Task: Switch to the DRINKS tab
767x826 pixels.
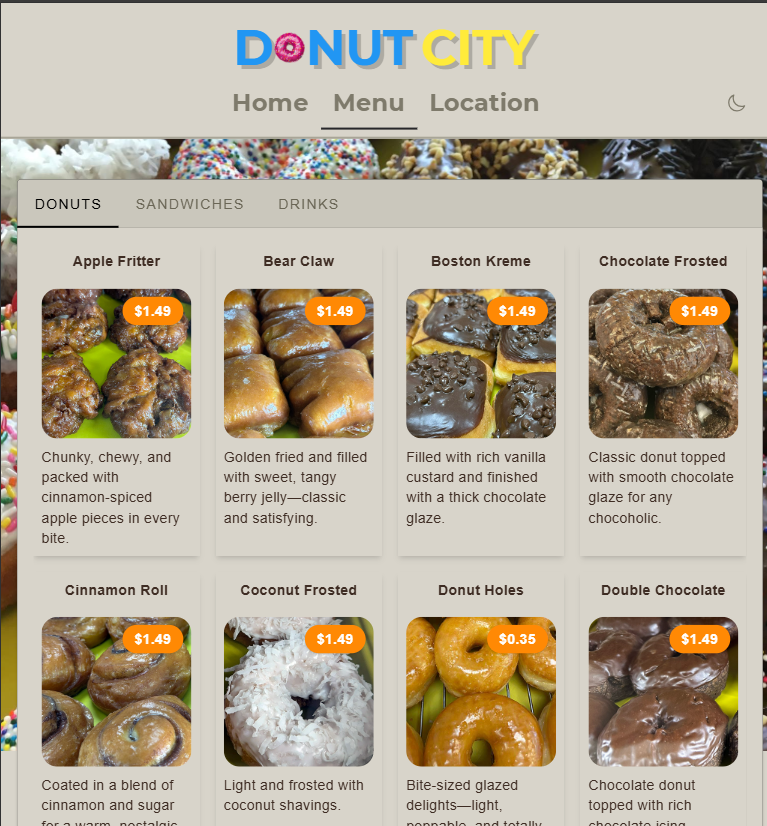Action: pyautogui.click(x=308, y=204)
